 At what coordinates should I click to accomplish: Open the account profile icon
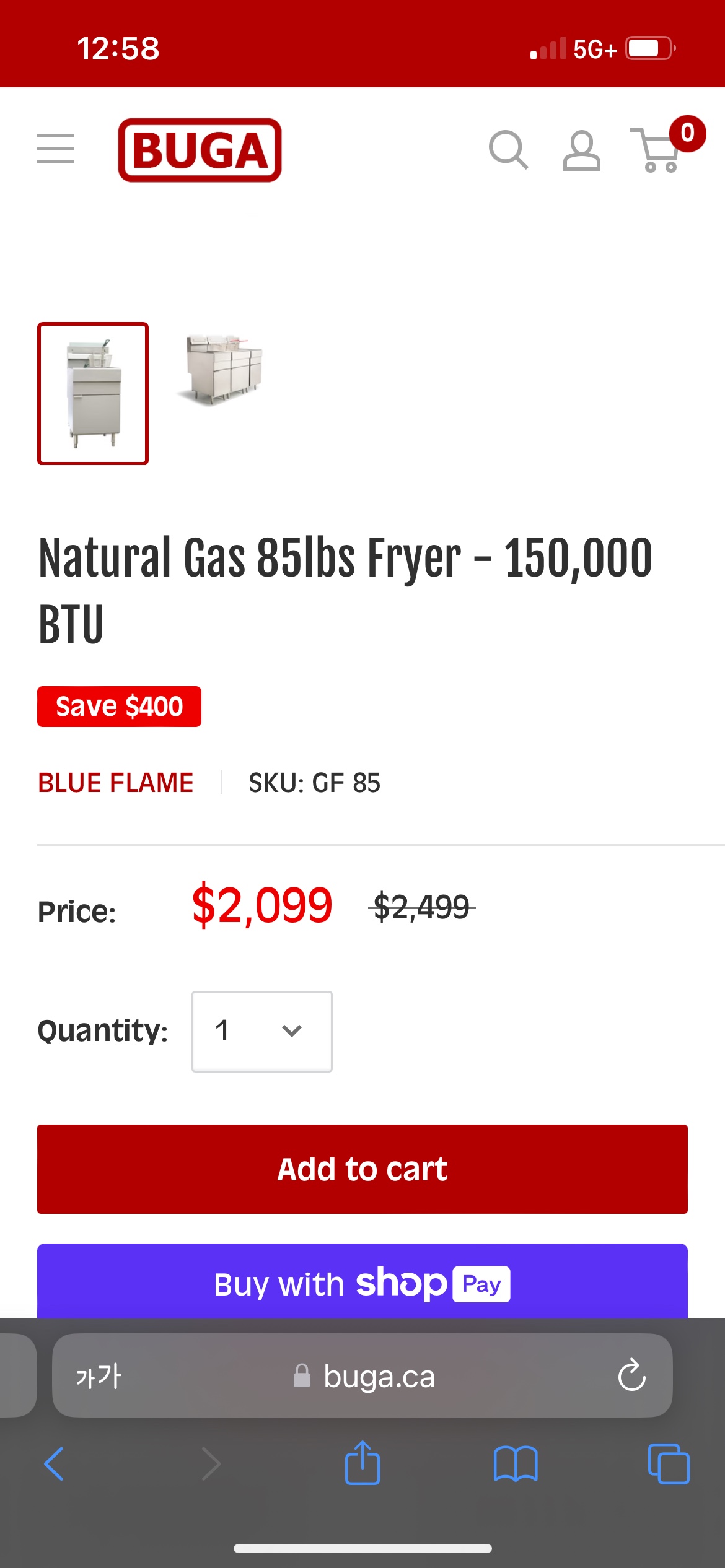[x=581, y=150]
